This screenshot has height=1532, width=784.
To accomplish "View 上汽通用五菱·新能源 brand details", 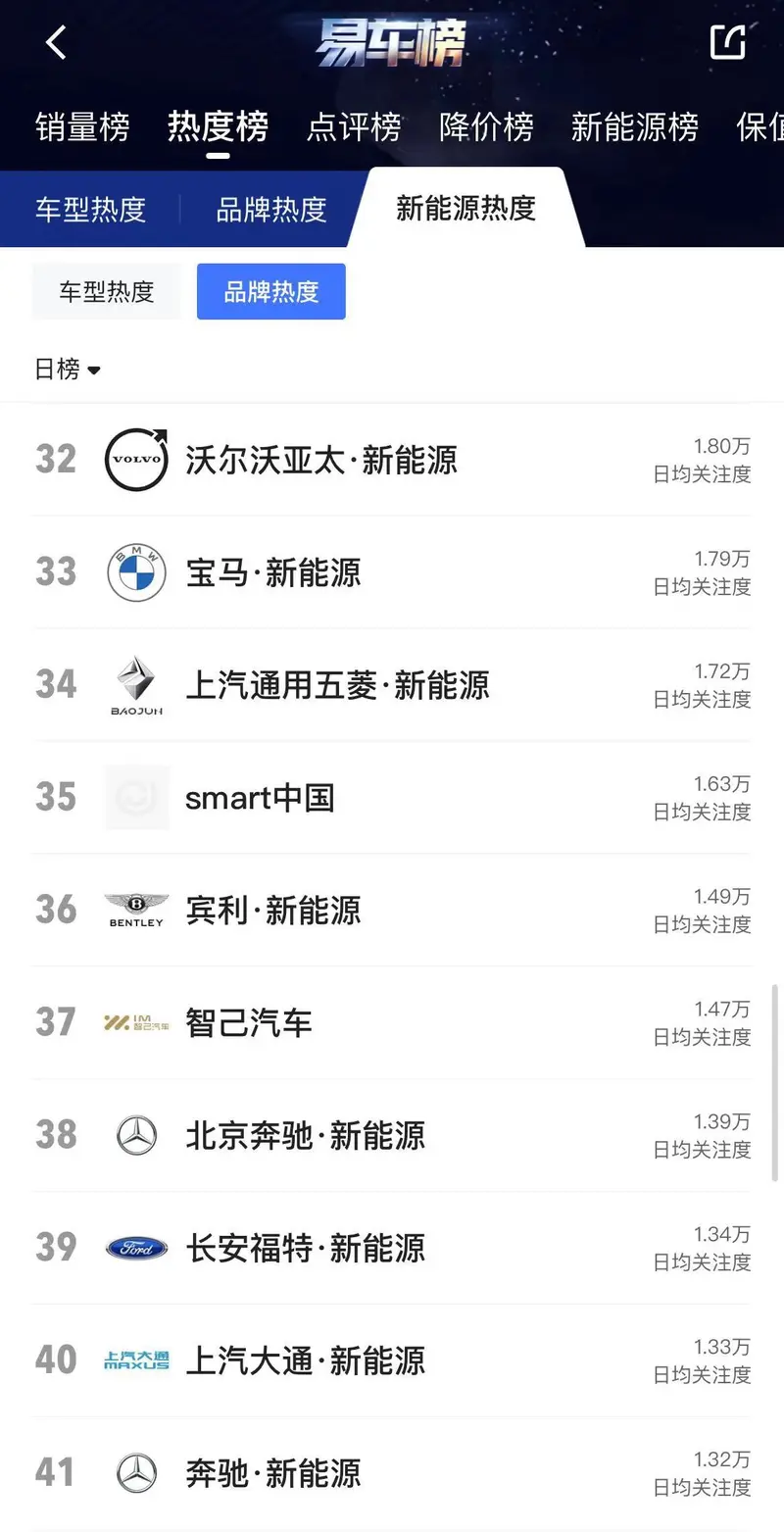I will point(392,685).
